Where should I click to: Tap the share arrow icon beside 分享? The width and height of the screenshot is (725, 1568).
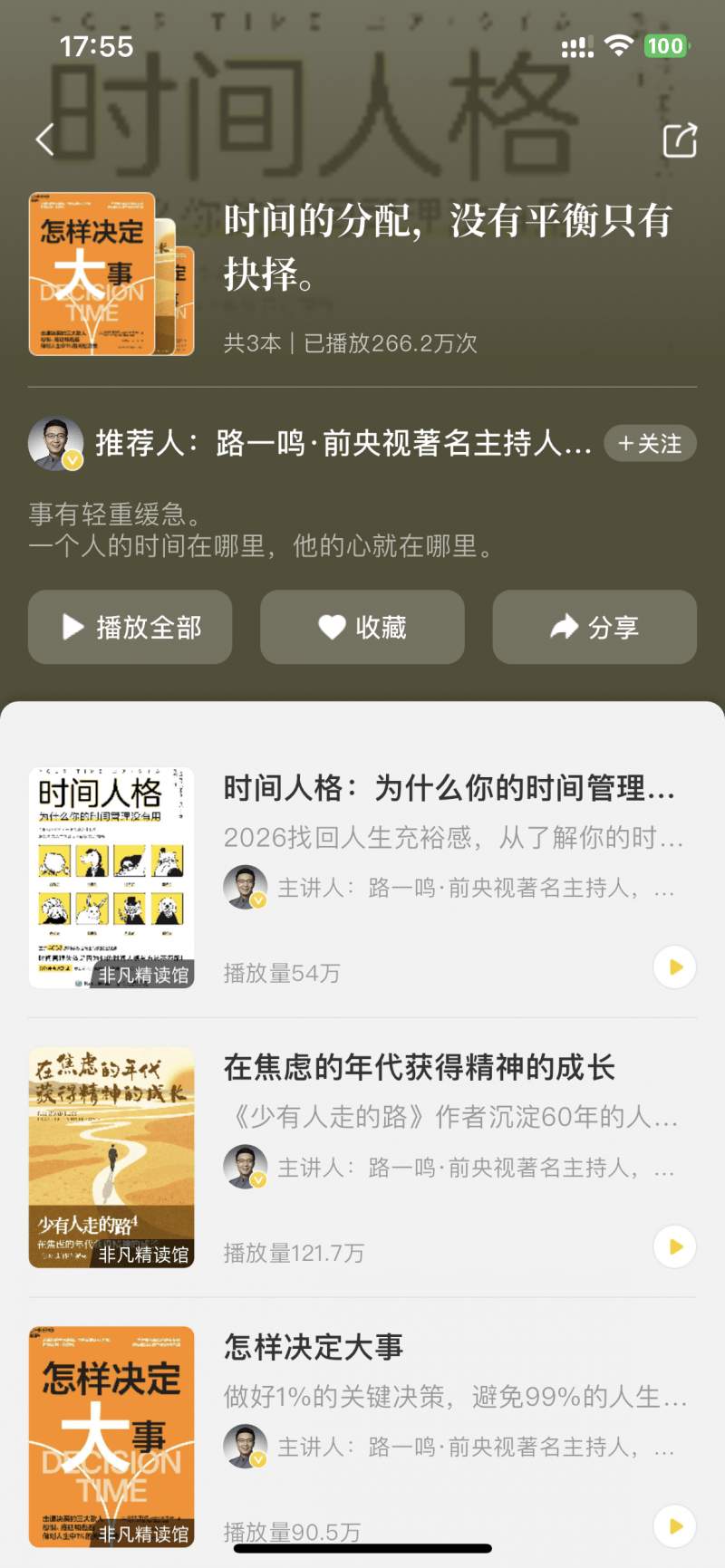(563, 626)
